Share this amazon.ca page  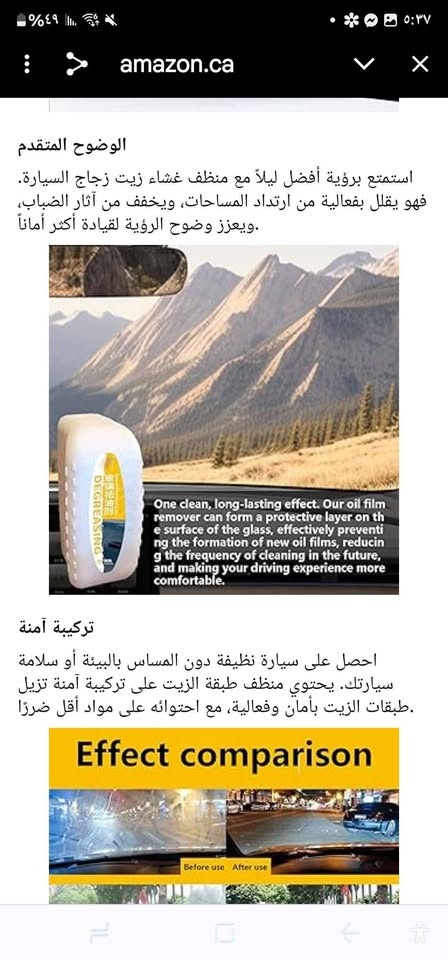[77, 64]
